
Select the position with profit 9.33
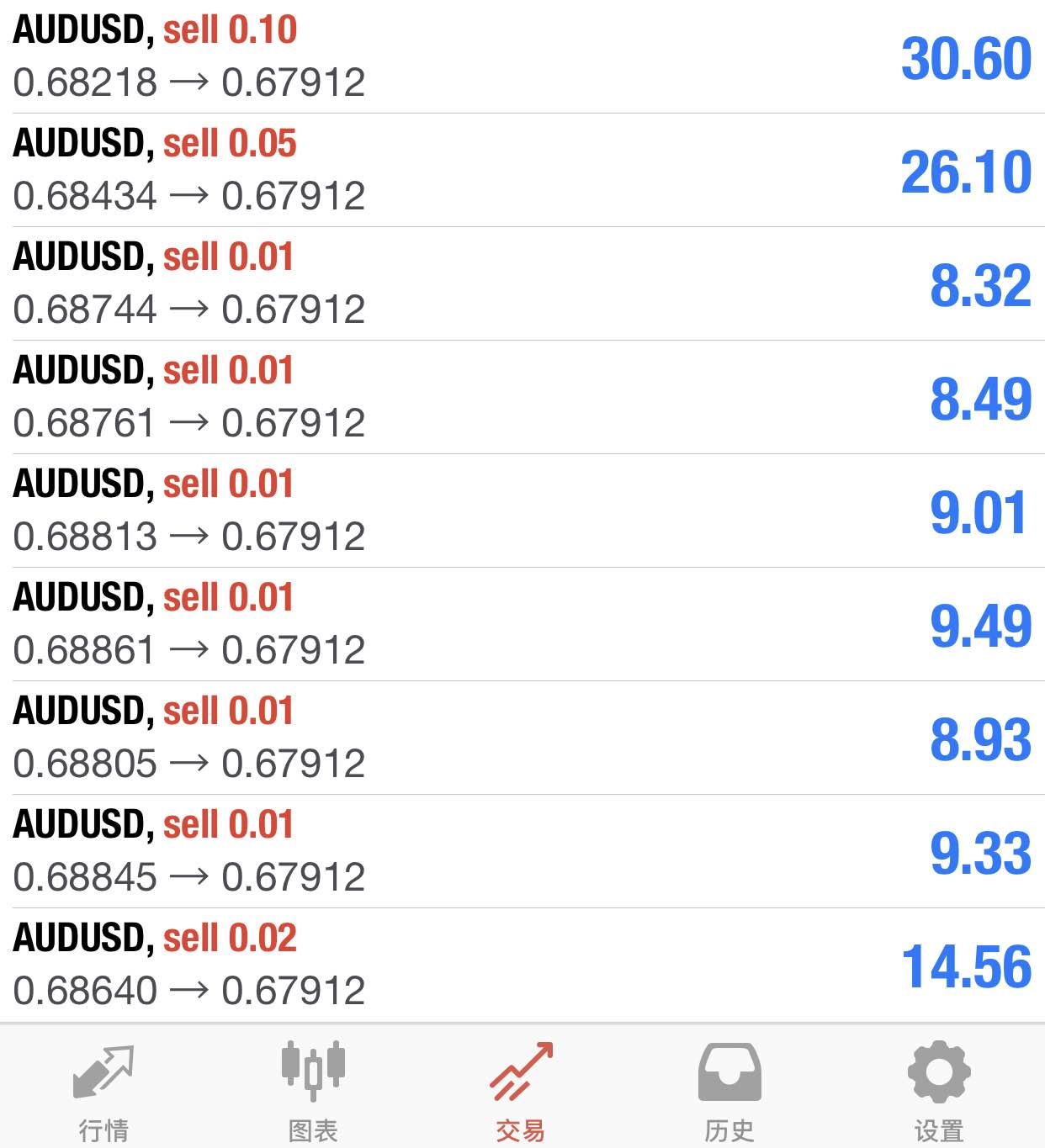[522, 851]
